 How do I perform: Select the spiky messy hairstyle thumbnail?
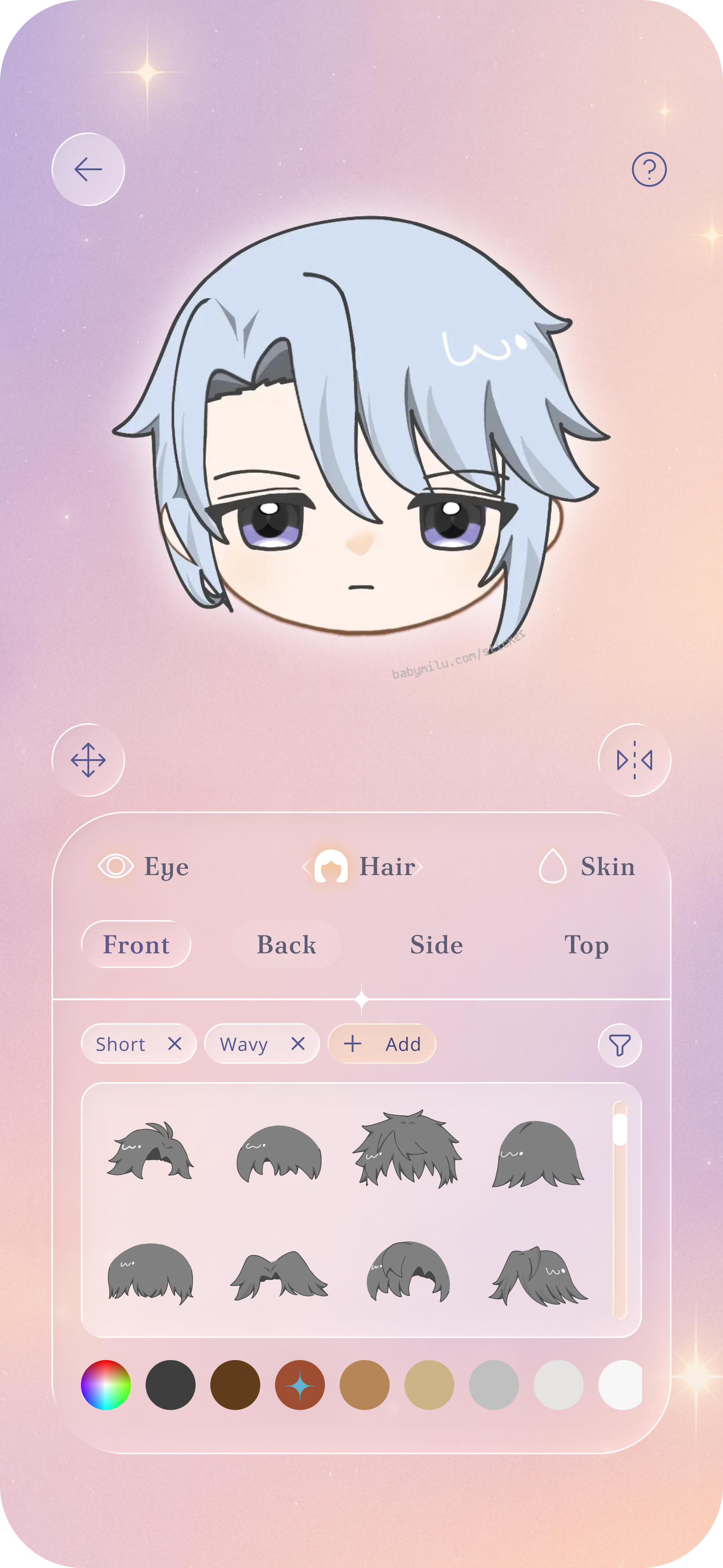click(x=407, y=1148)
